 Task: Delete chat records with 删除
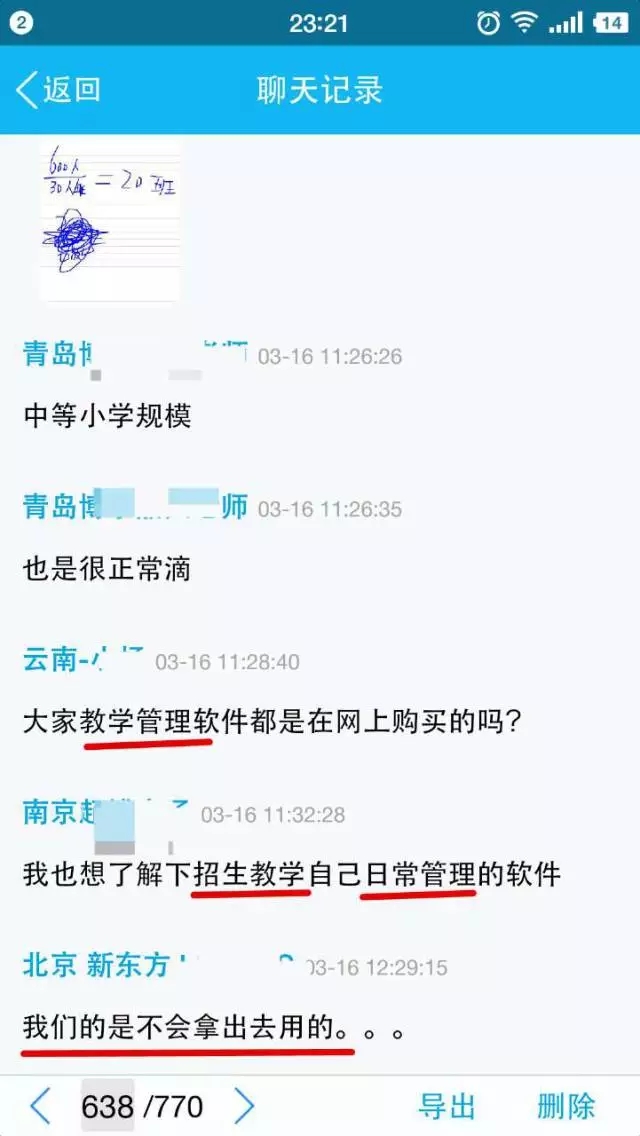pos(565,1106)
